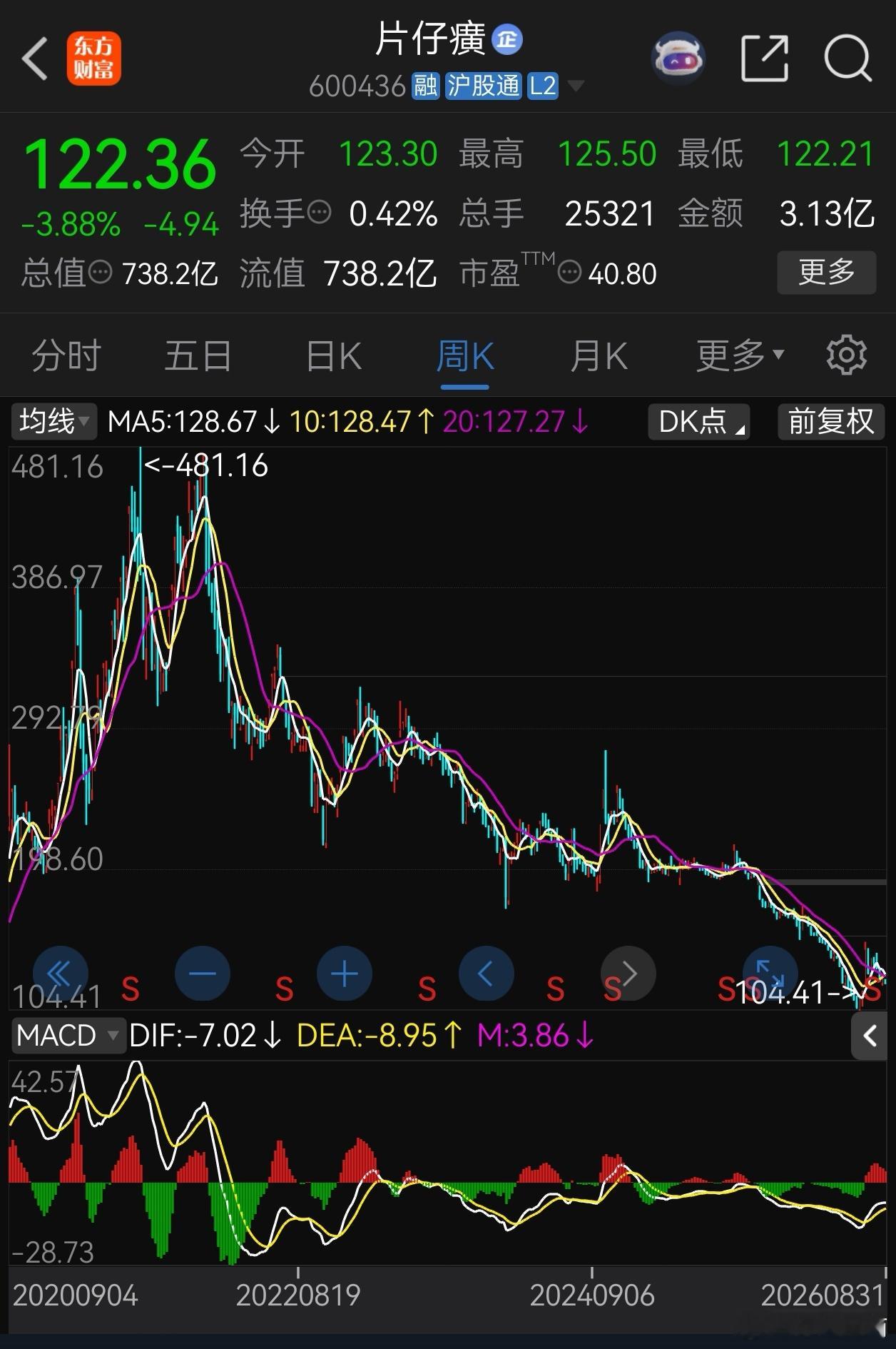Screen dimensions: 896x1349
Task: Open chart settings gear
Action: pos(846,355)
